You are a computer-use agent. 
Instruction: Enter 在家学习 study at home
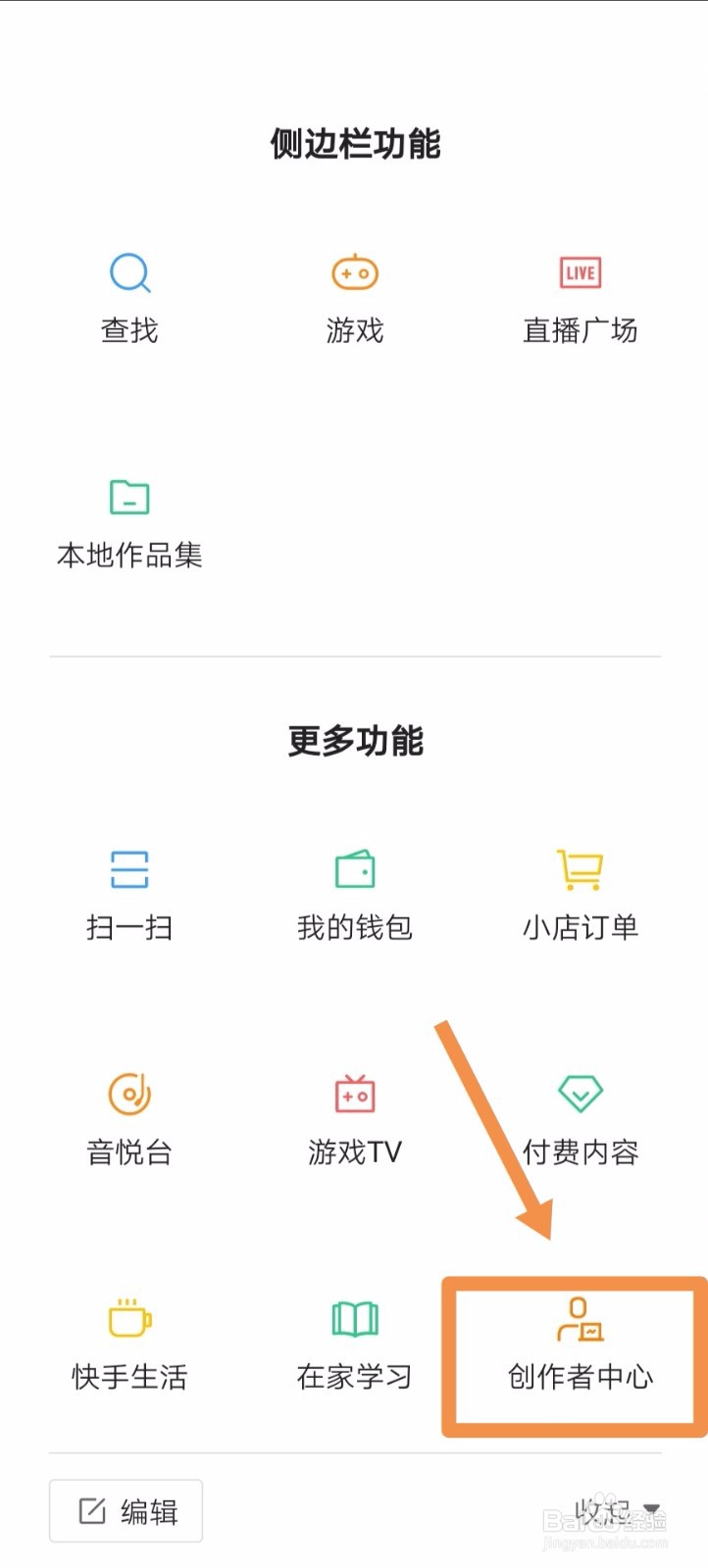pyautogui.click(x=355, y=1343)
